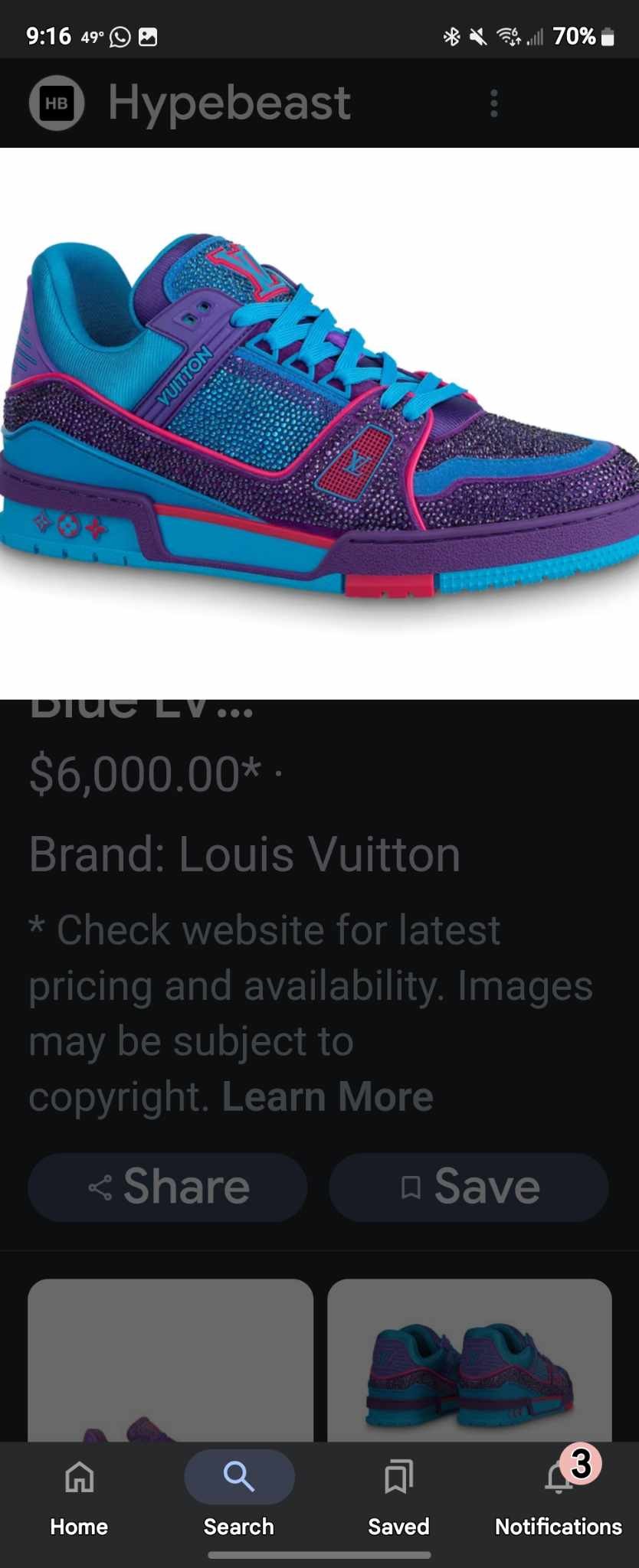Viewport: 639px width, 1568px height.
Task: Open the blue Louis Vuitton sneaker image
Action: 319,423
